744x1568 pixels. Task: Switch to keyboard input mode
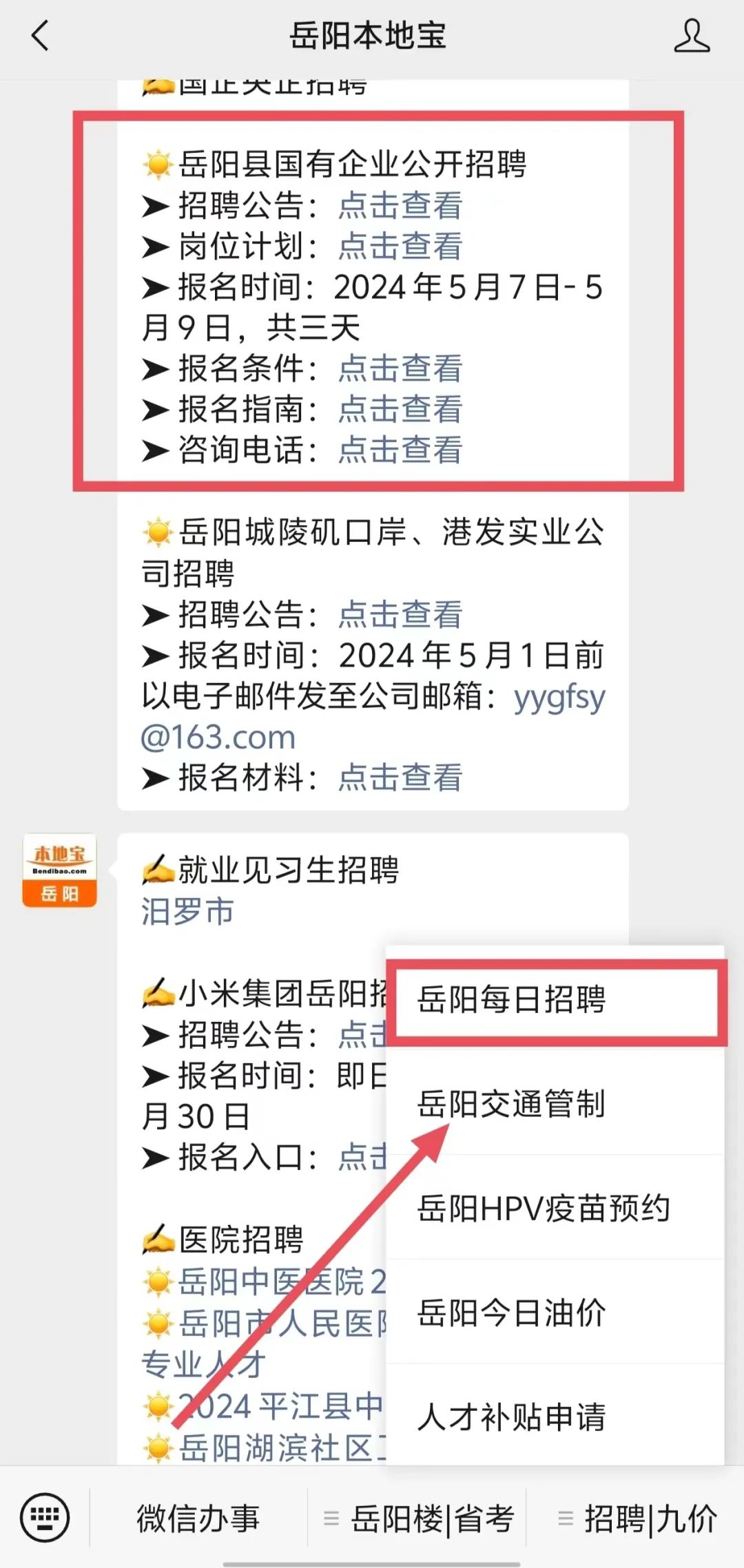tap(45, 1517)
